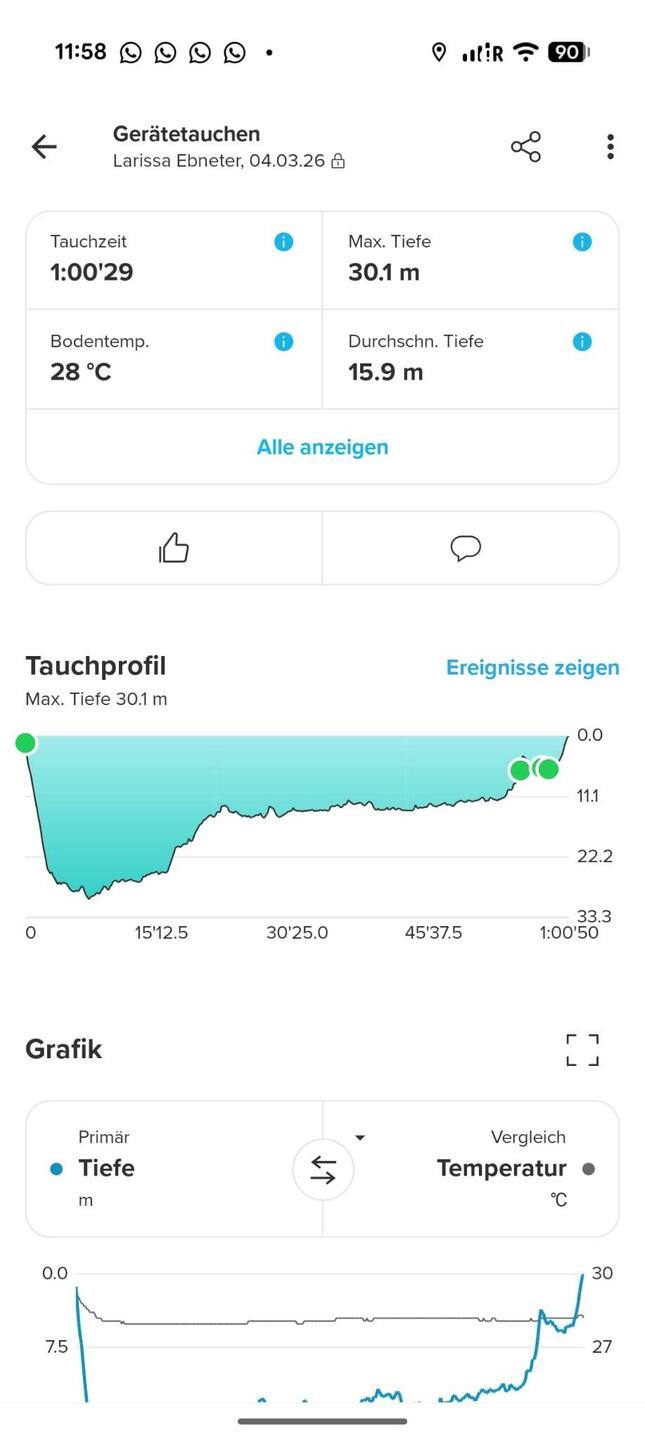
Task: Show info for Durchschn. Tiefe
Action: click(582, 342)
